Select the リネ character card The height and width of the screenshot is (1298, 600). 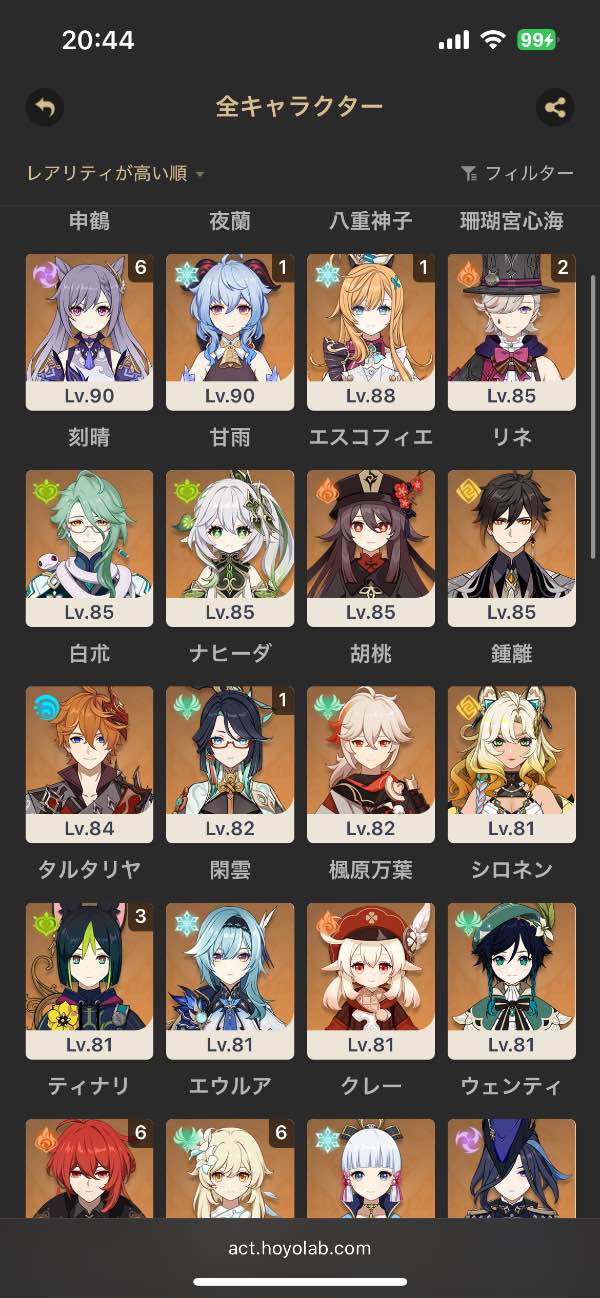tap(511, 332)
